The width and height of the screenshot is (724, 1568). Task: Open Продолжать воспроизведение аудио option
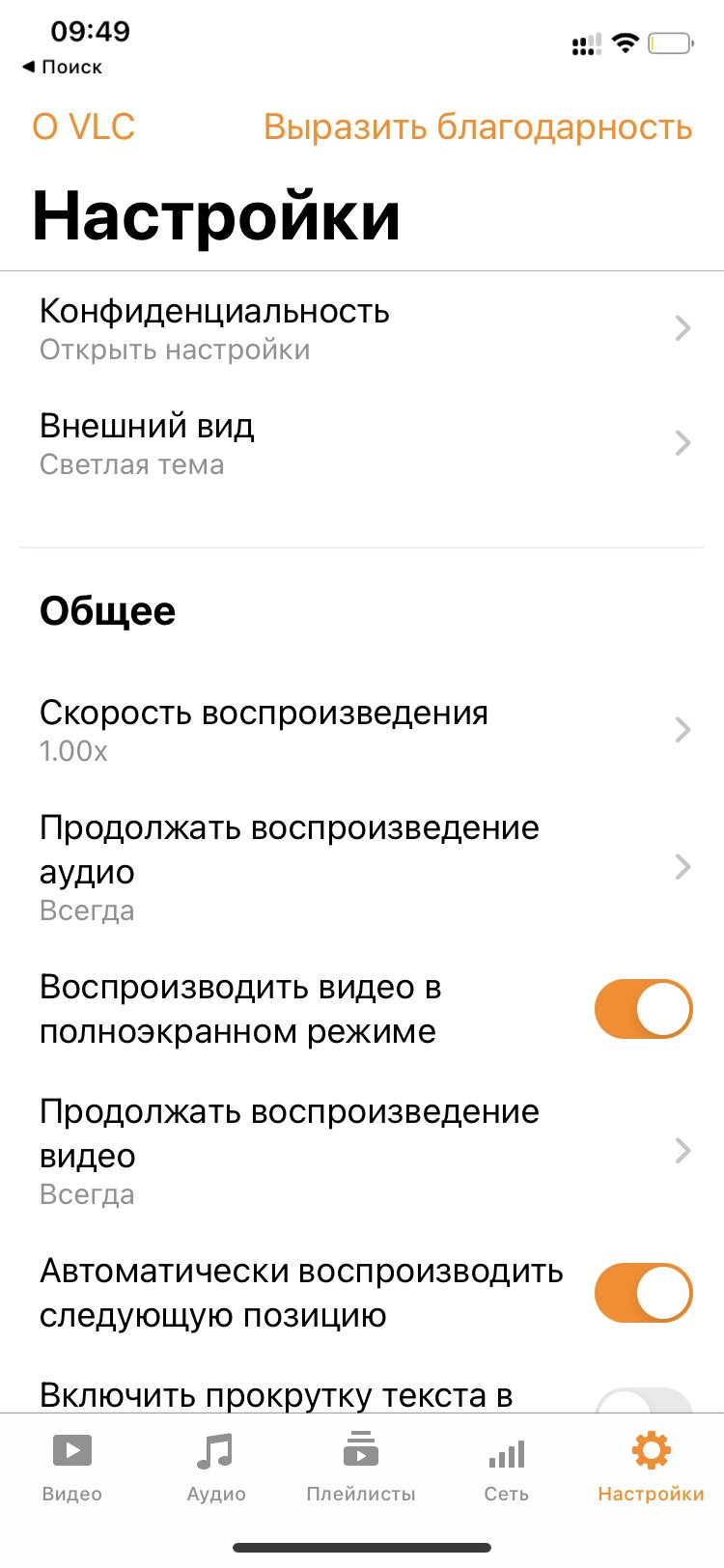[x=362, y=867]
